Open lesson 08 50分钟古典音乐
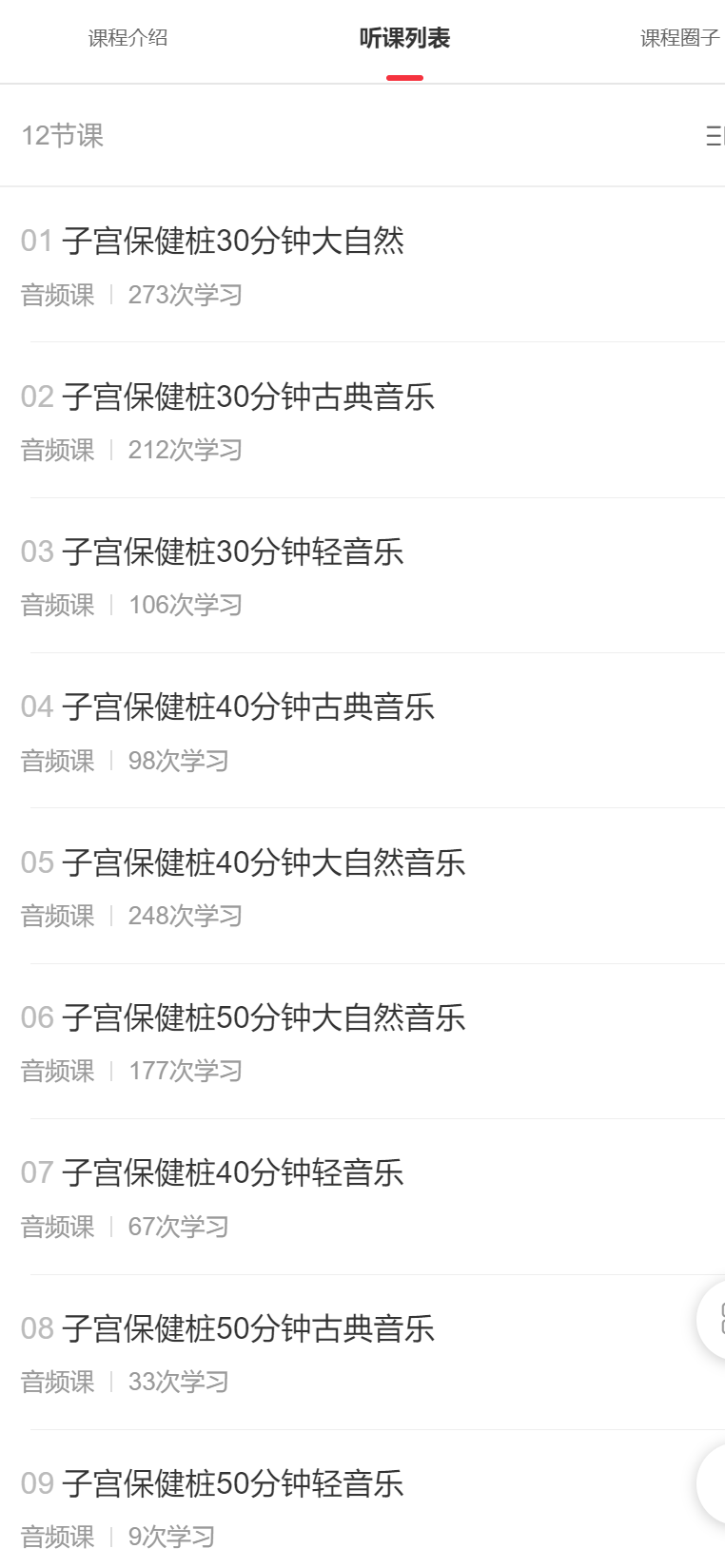This screenshot has height=1568, width=725. click(247, 1328)
